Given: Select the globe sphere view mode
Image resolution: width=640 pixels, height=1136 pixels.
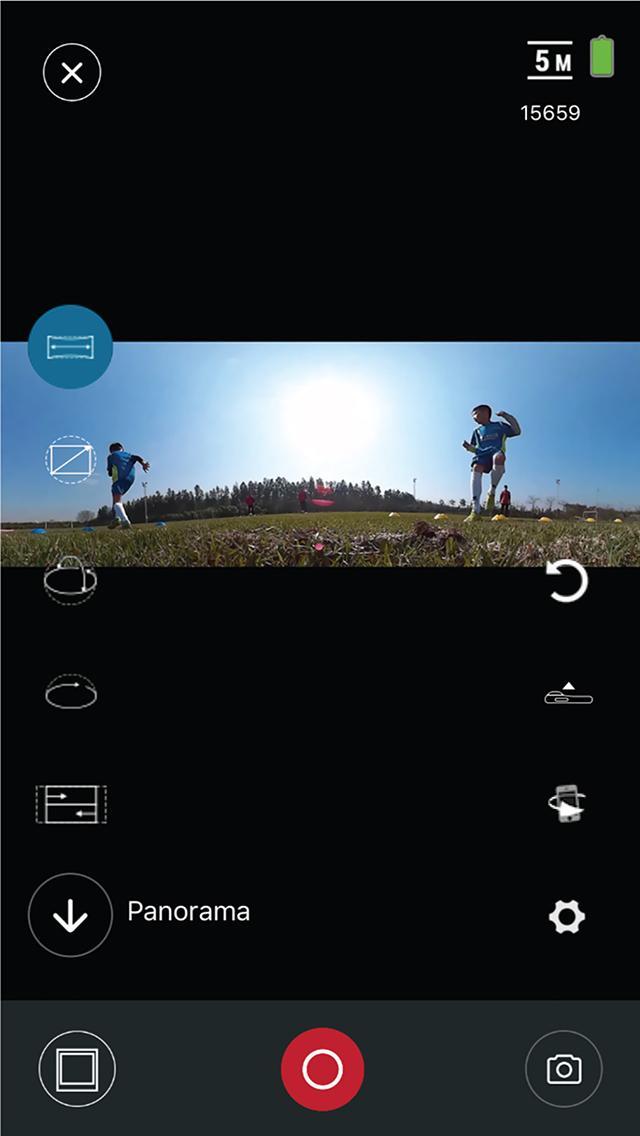Looking at the screenshot, I should pos(70,580).
